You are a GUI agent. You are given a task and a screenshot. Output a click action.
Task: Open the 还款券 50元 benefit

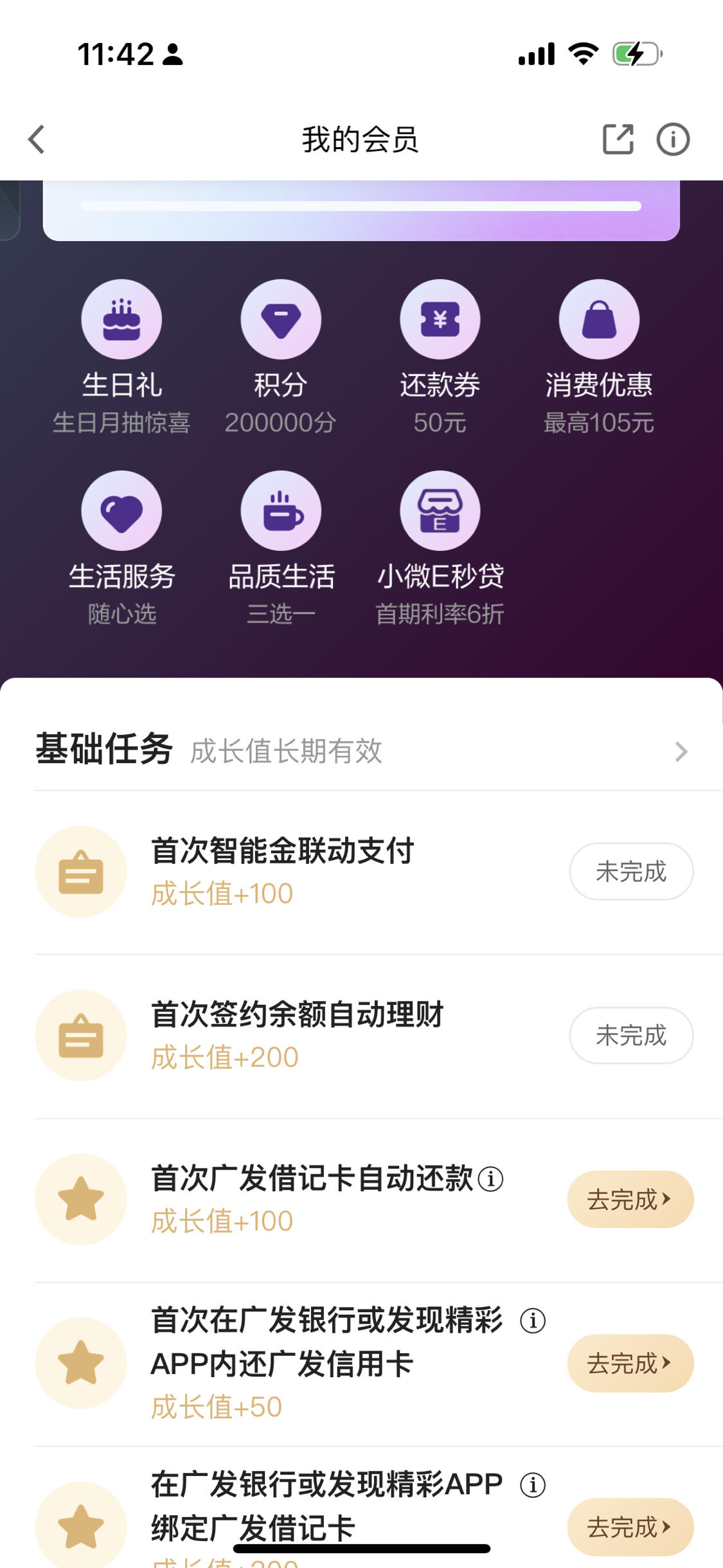[x=440, y=357]
